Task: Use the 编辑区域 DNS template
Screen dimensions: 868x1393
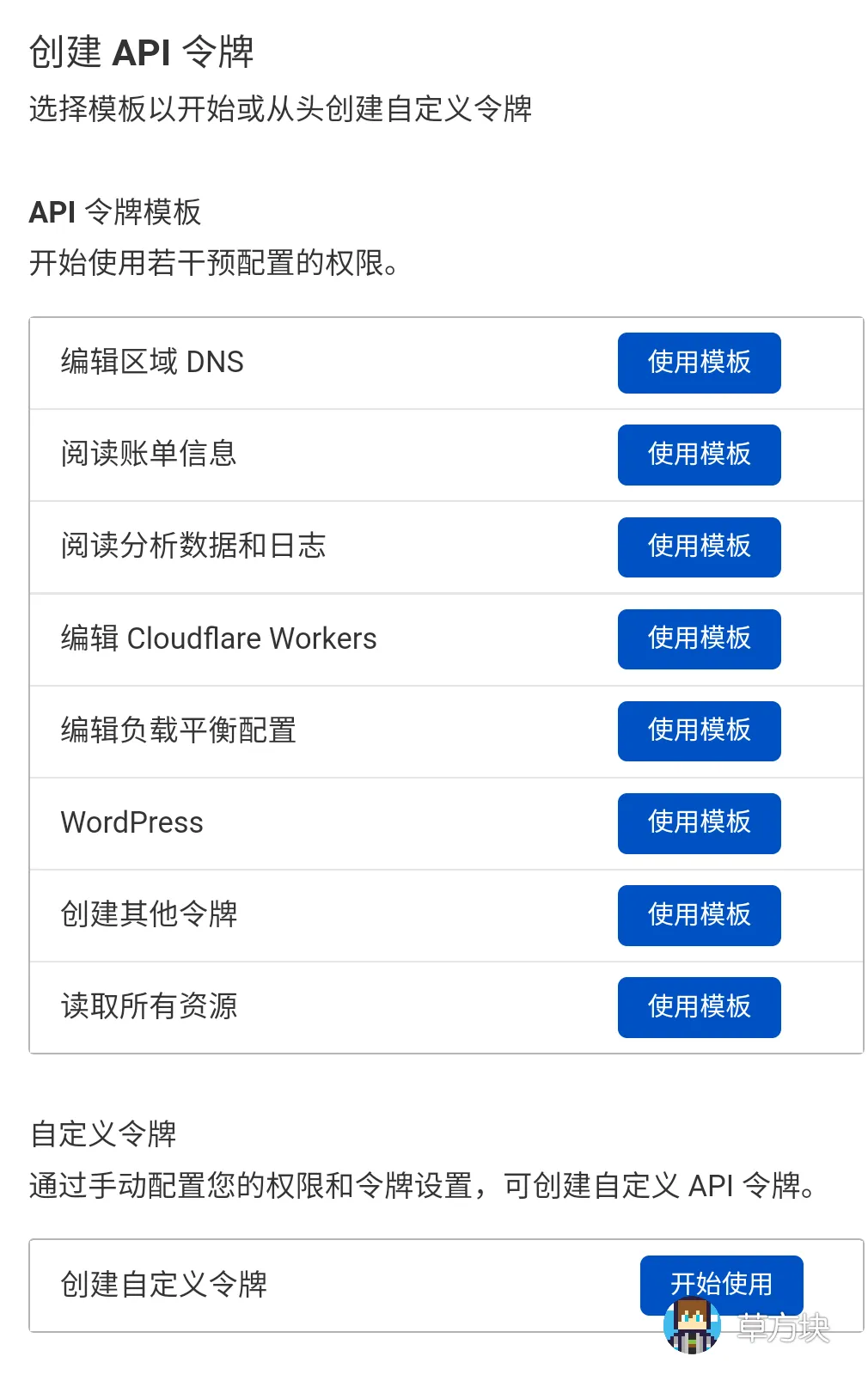Action: tap(699, 363)
